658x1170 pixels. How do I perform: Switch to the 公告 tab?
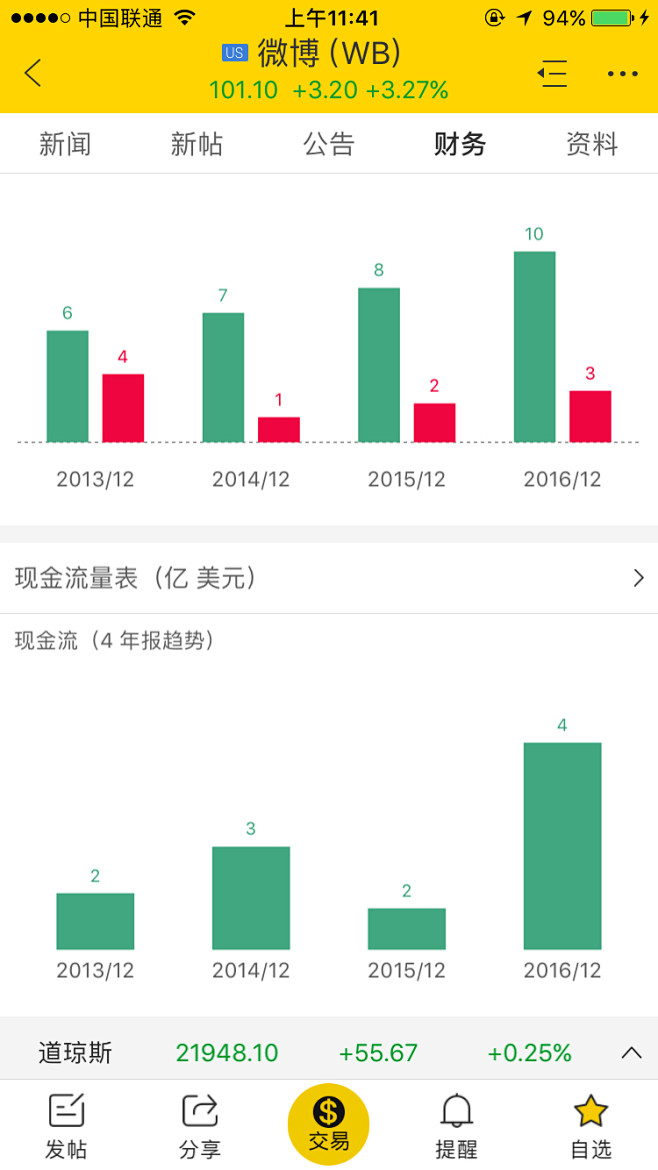[x=329, y=144]
